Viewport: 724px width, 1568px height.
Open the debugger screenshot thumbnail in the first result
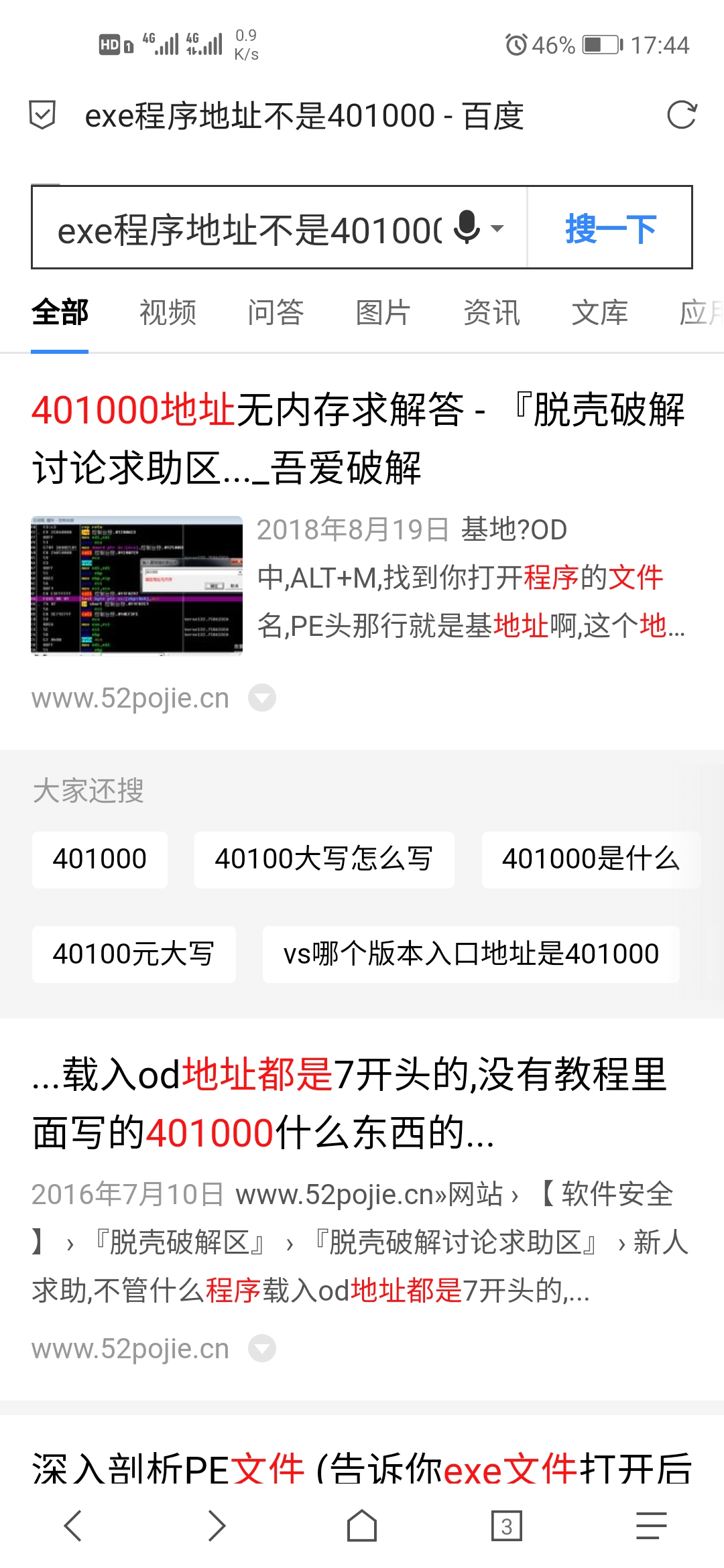[137, 584]
